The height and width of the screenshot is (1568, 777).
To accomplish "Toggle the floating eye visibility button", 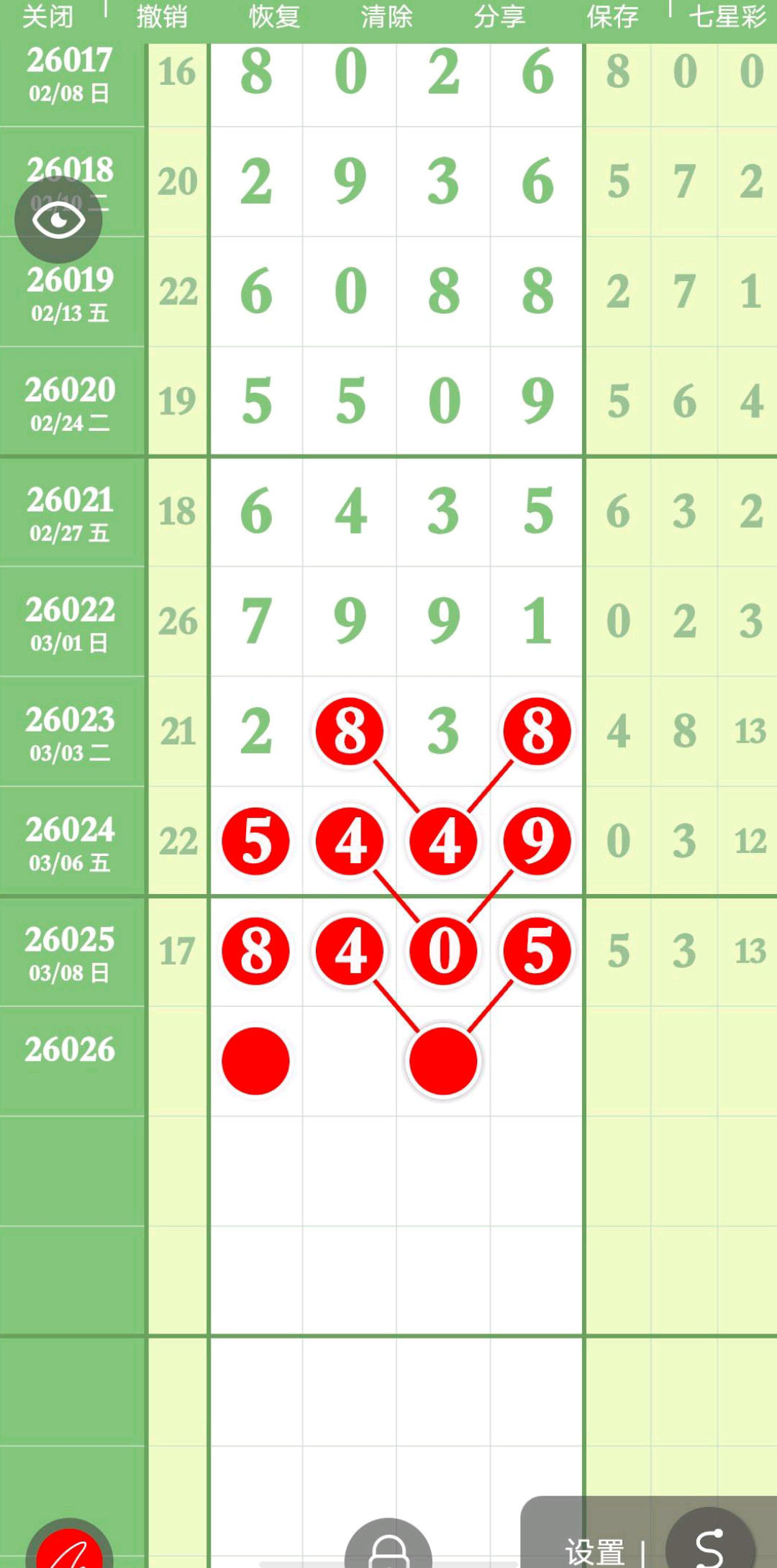I will click(58, 219).
